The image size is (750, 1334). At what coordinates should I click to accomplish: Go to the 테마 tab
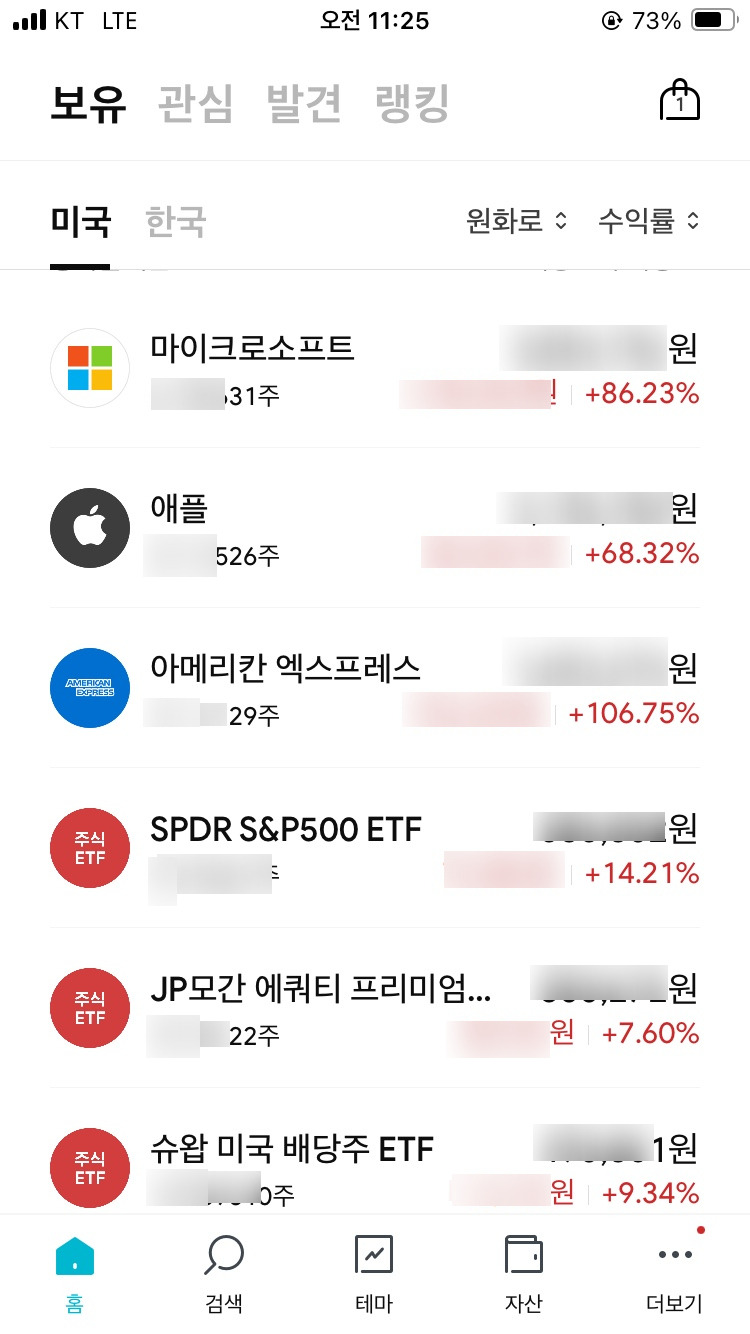[x=374, y=1274]
